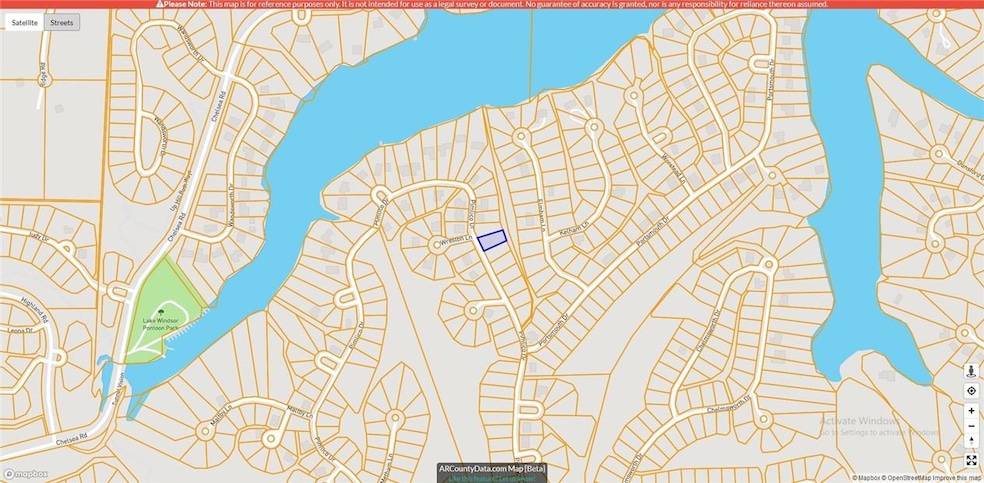
Task: Zoom in on the map
Action: pos(971,411)
